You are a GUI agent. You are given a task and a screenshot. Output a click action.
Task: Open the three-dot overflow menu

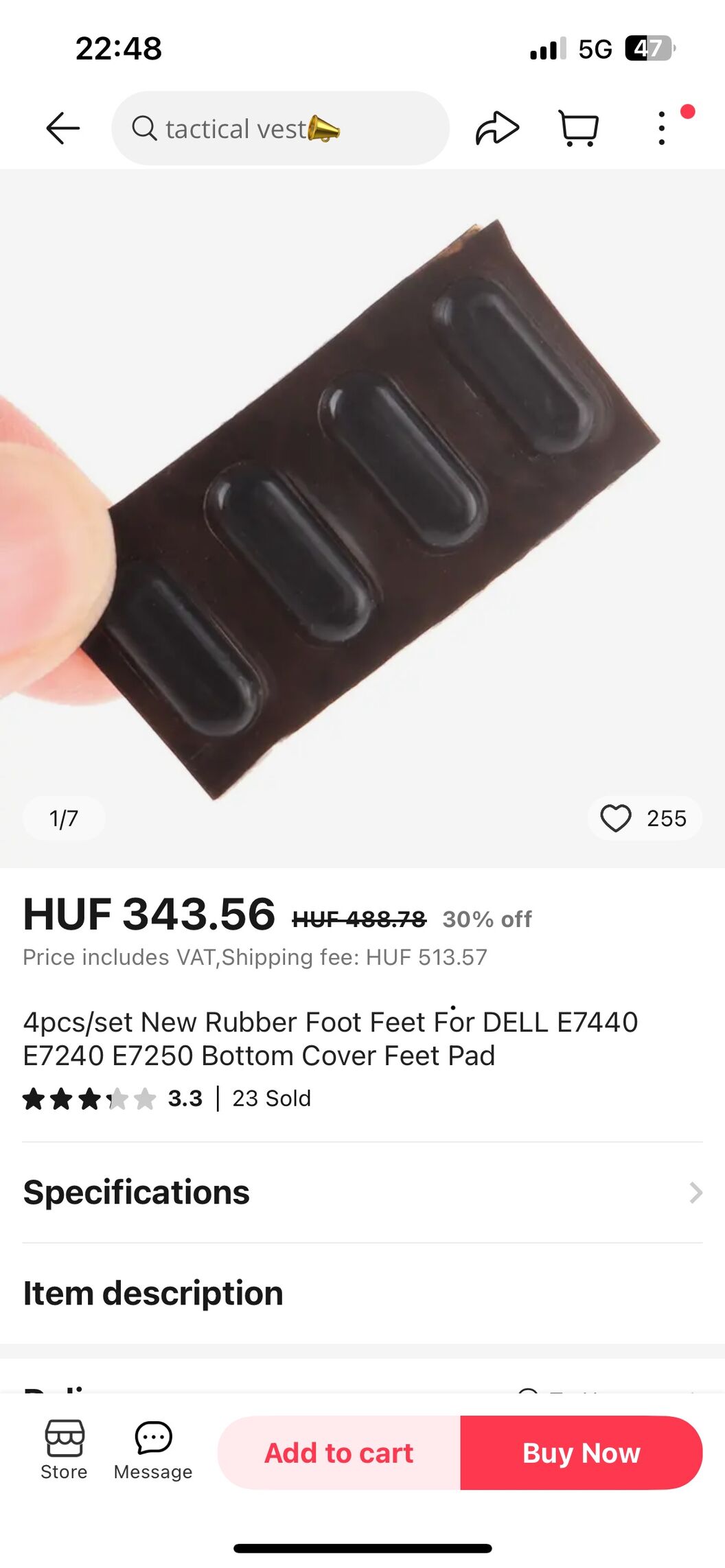coord(662,128)
